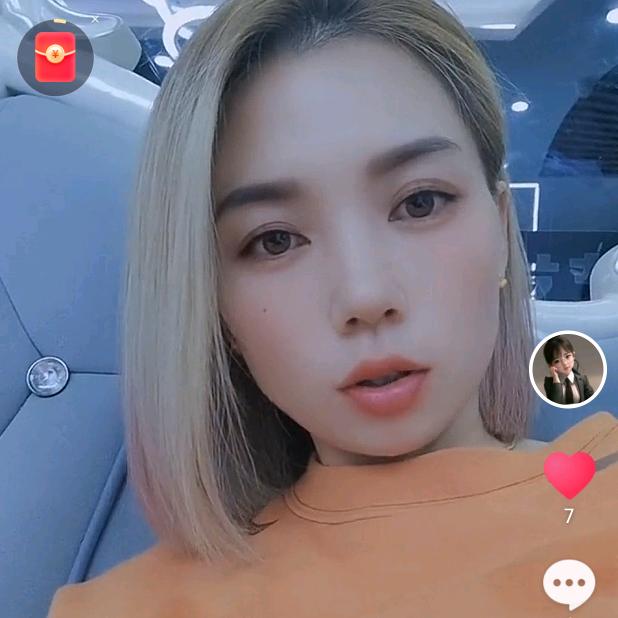Open the red envelope reward icon

tap(55, 58)
